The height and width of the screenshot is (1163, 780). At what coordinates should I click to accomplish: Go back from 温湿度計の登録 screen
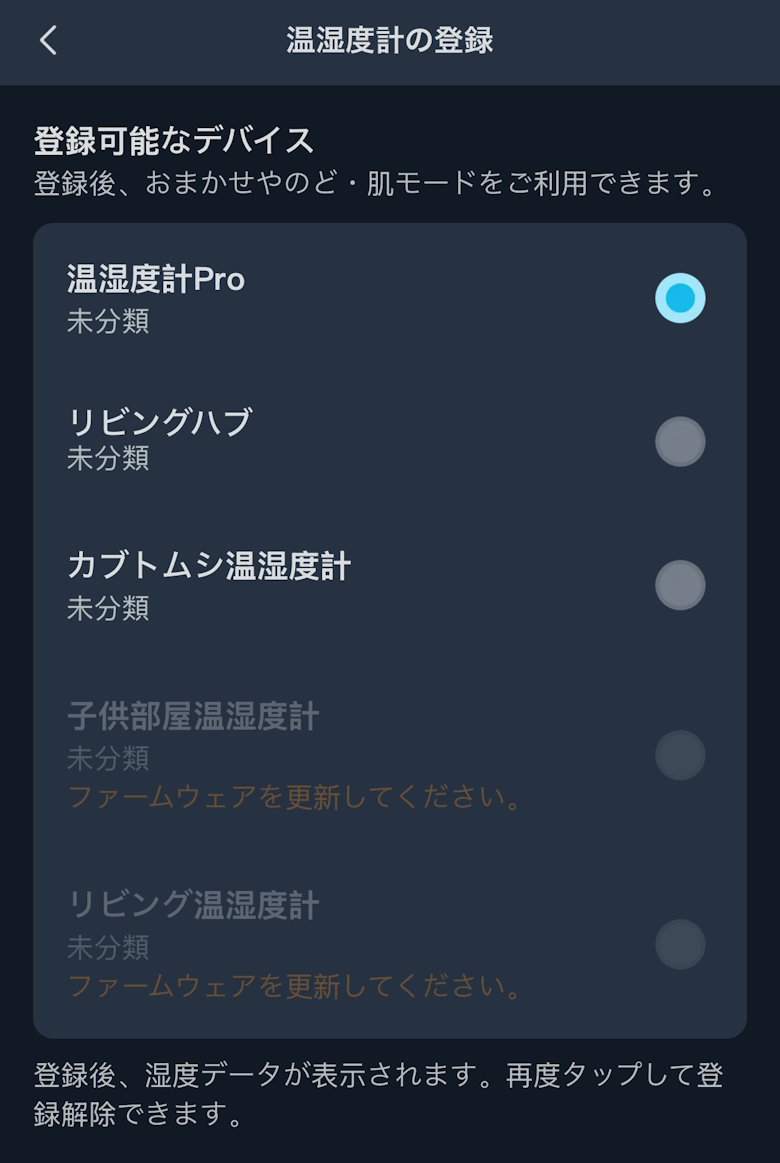[x=48, y=41]
